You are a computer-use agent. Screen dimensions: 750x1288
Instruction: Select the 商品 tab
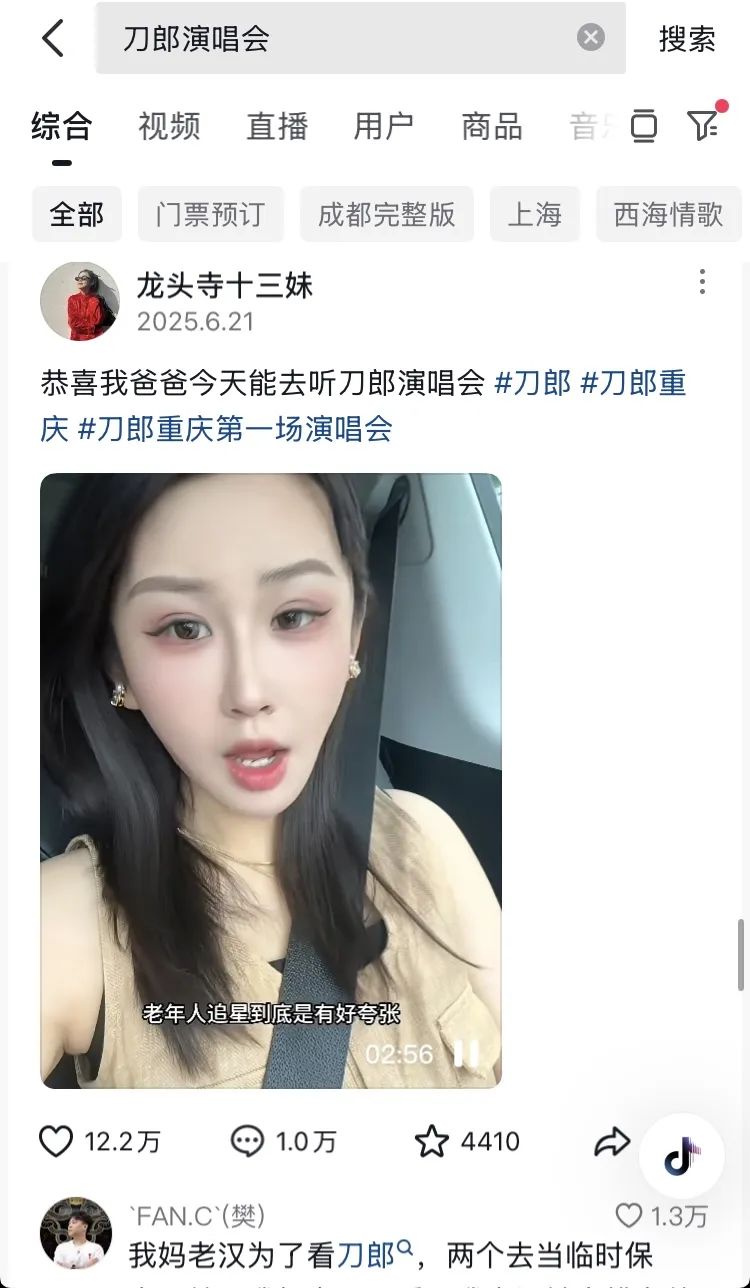[x=492, y=126]
